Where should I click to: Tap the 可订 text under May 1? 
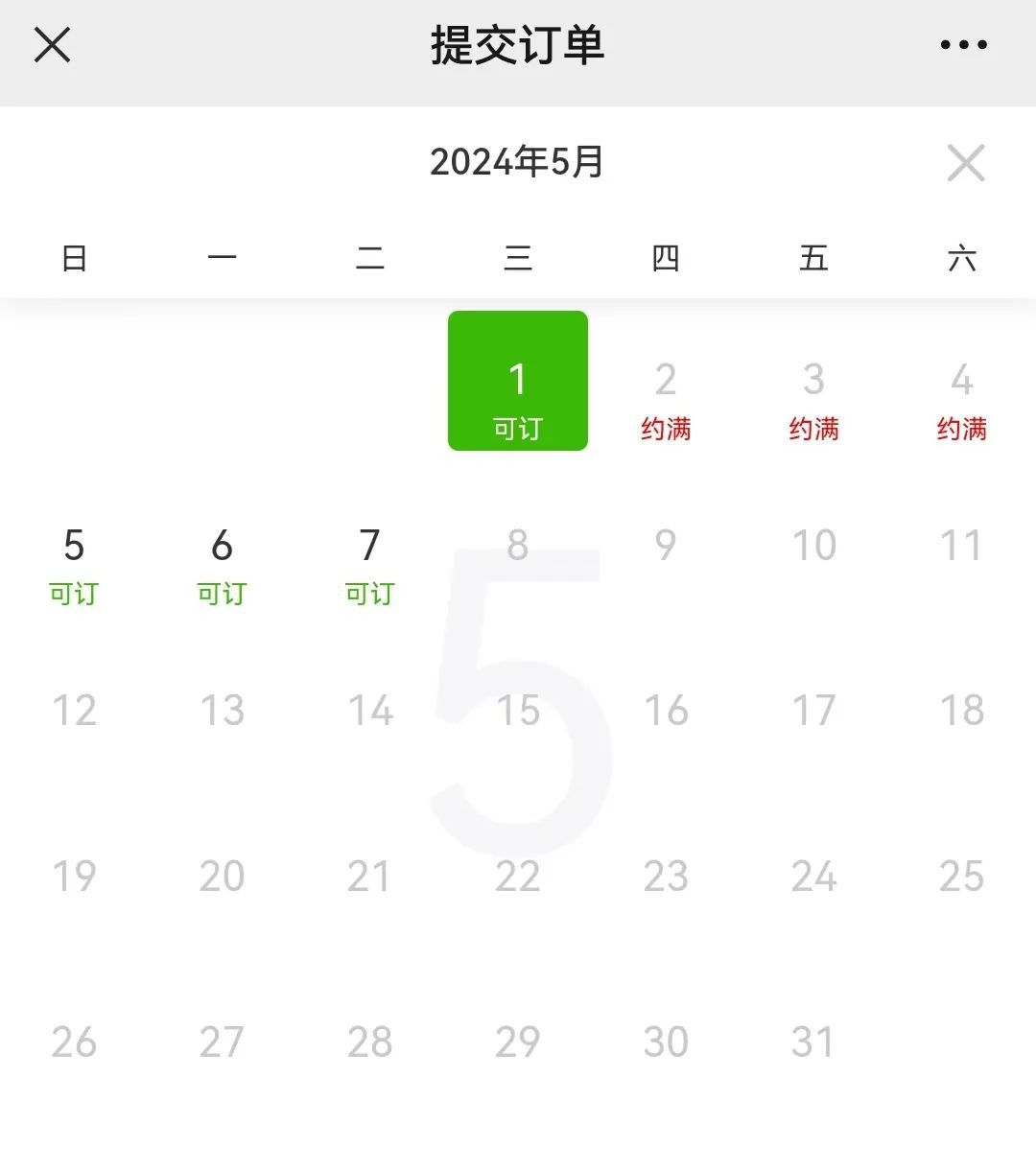[x=517, y=429]
